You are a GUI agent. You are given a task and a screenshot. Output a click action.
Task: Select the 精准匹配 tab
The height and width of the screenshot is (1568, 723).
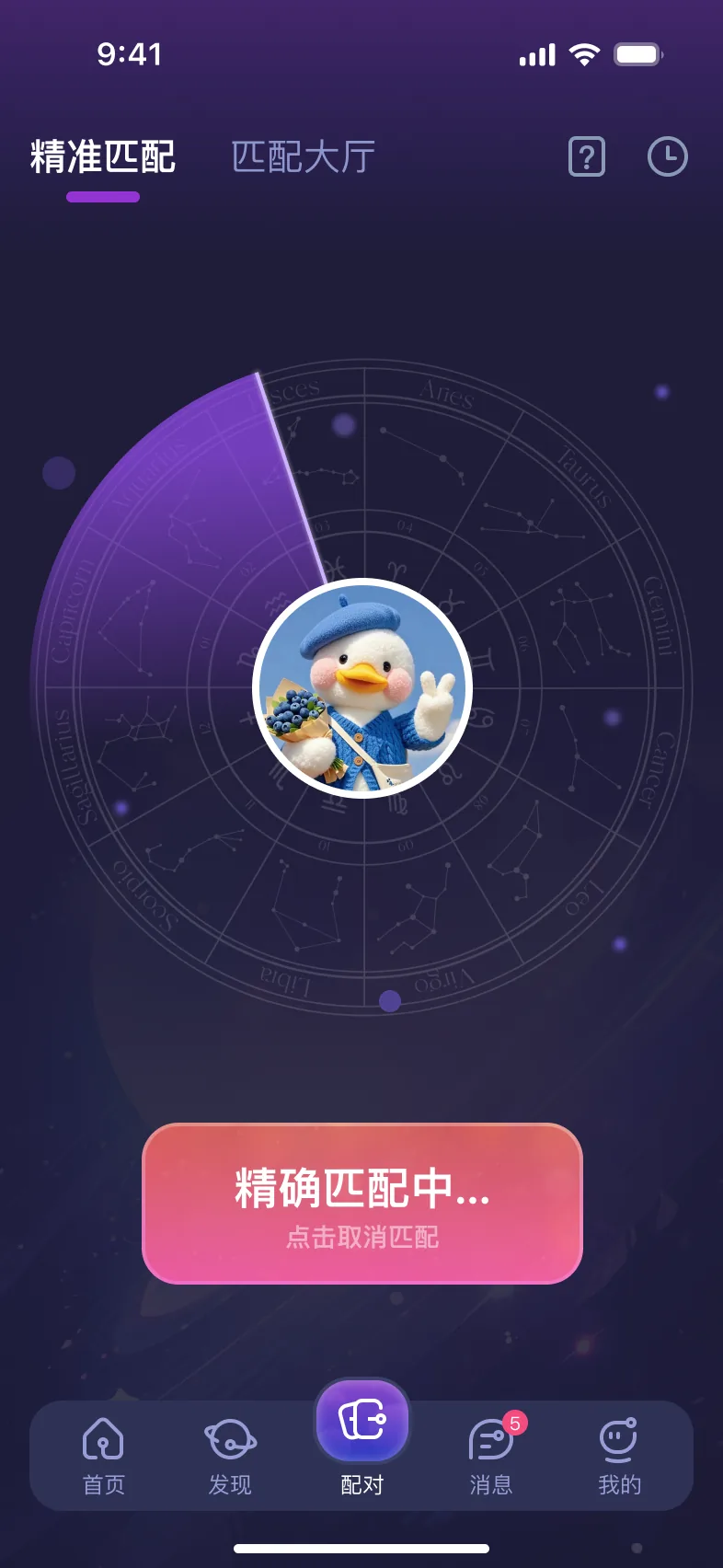click(103, 156)
